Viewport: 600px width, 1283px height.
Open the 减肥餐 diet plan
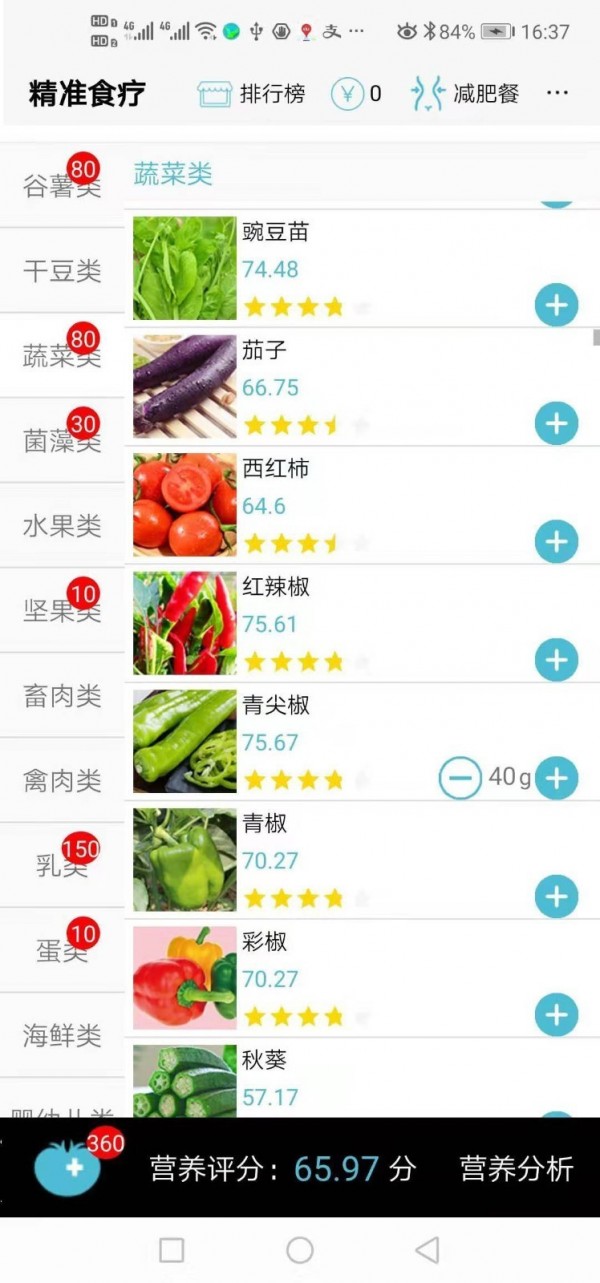coord(466,94)
